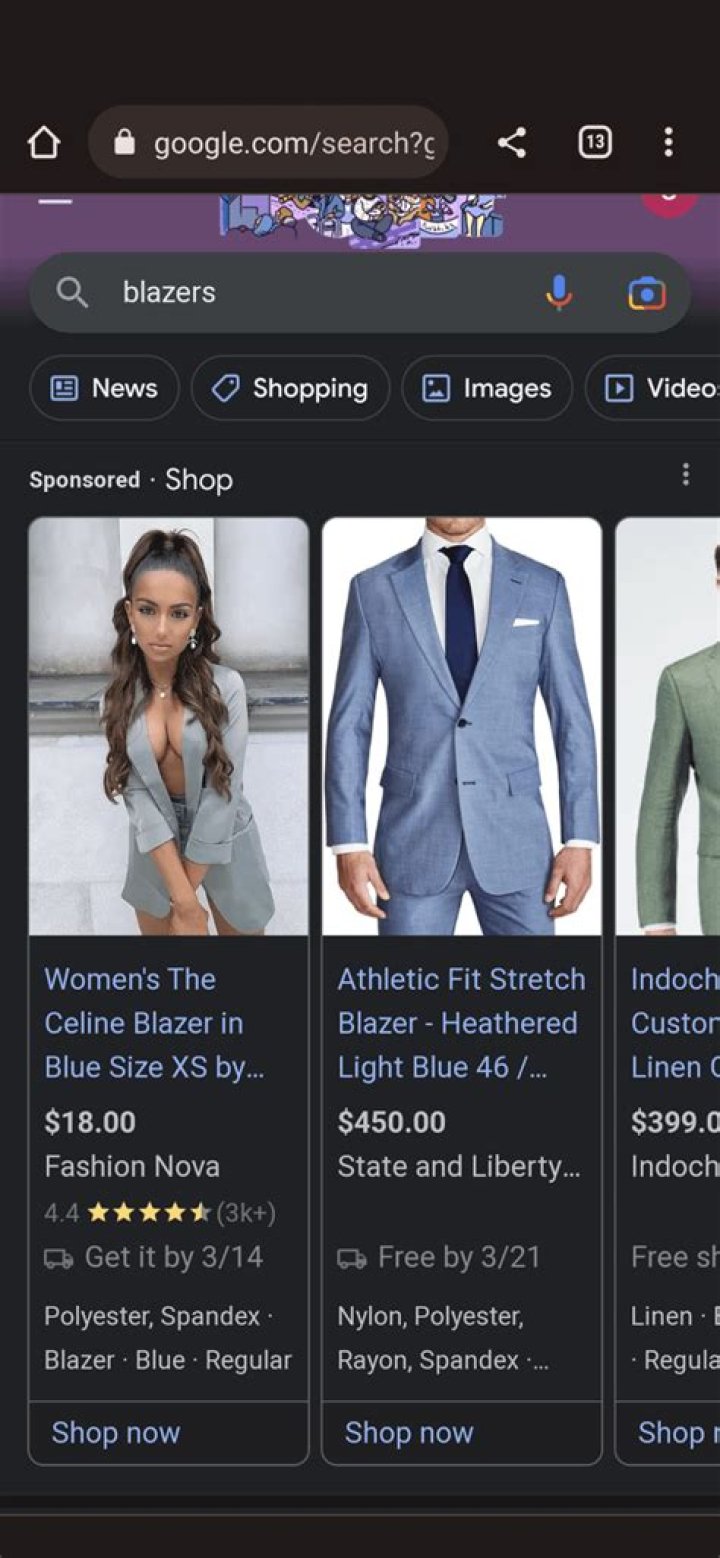The width and height of the screenshot is (720, 1558).
Task: Search by image with the Lens camera
Action: (646, 293)
